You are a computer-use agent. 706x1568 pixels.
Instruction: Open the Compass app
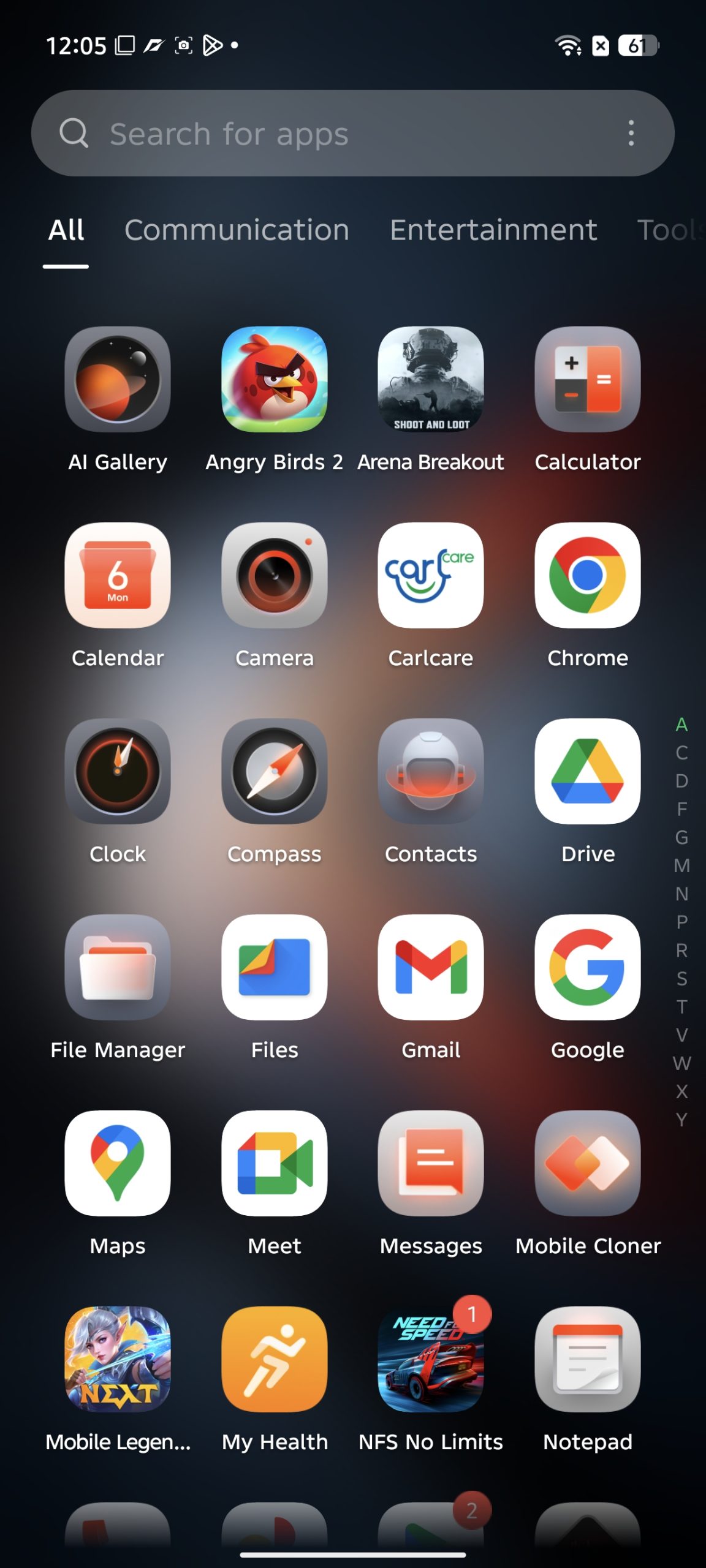pos(274,772)
